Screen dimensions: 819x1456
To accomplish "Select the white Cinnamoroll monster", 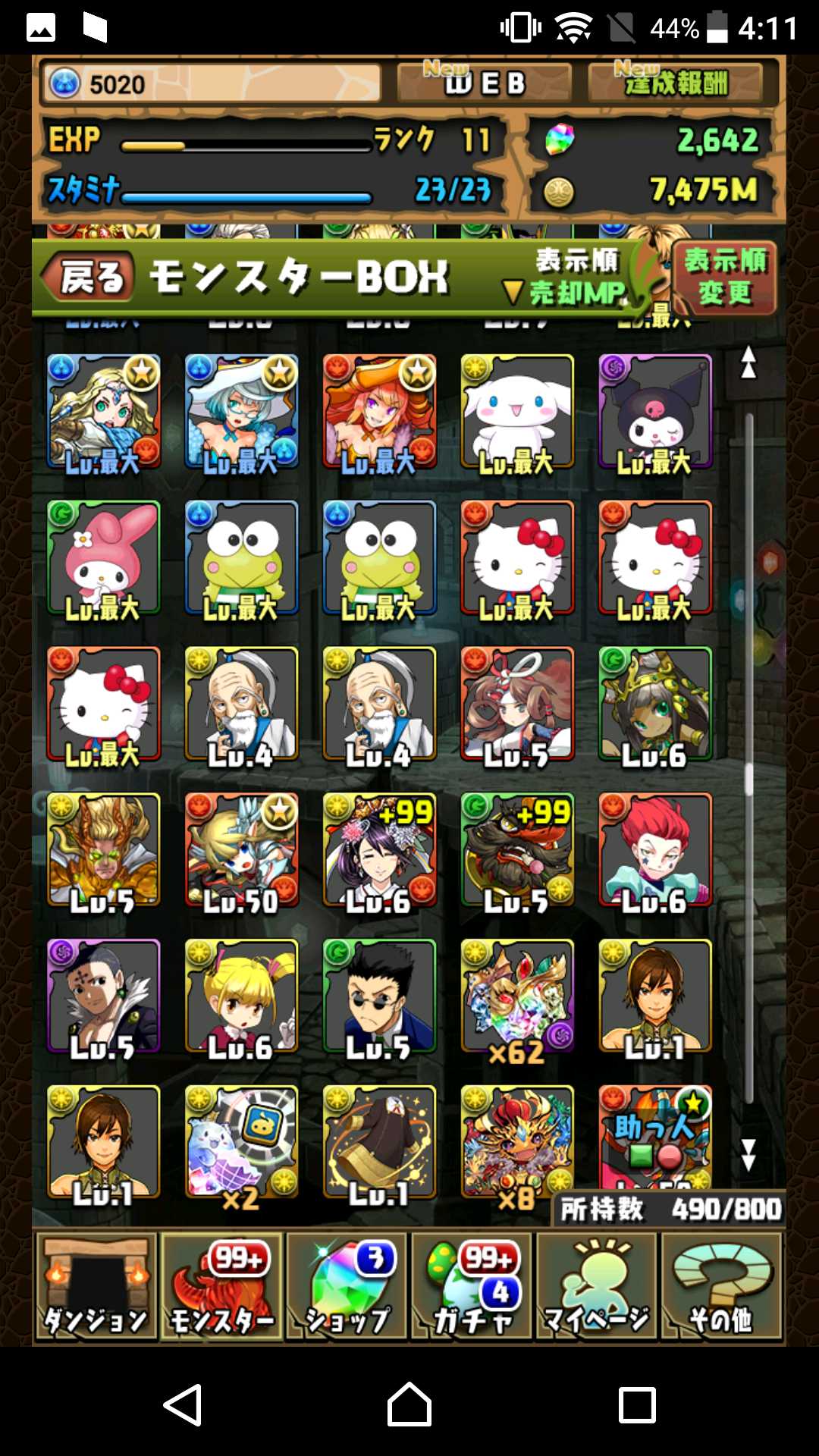I will point(517,411).
